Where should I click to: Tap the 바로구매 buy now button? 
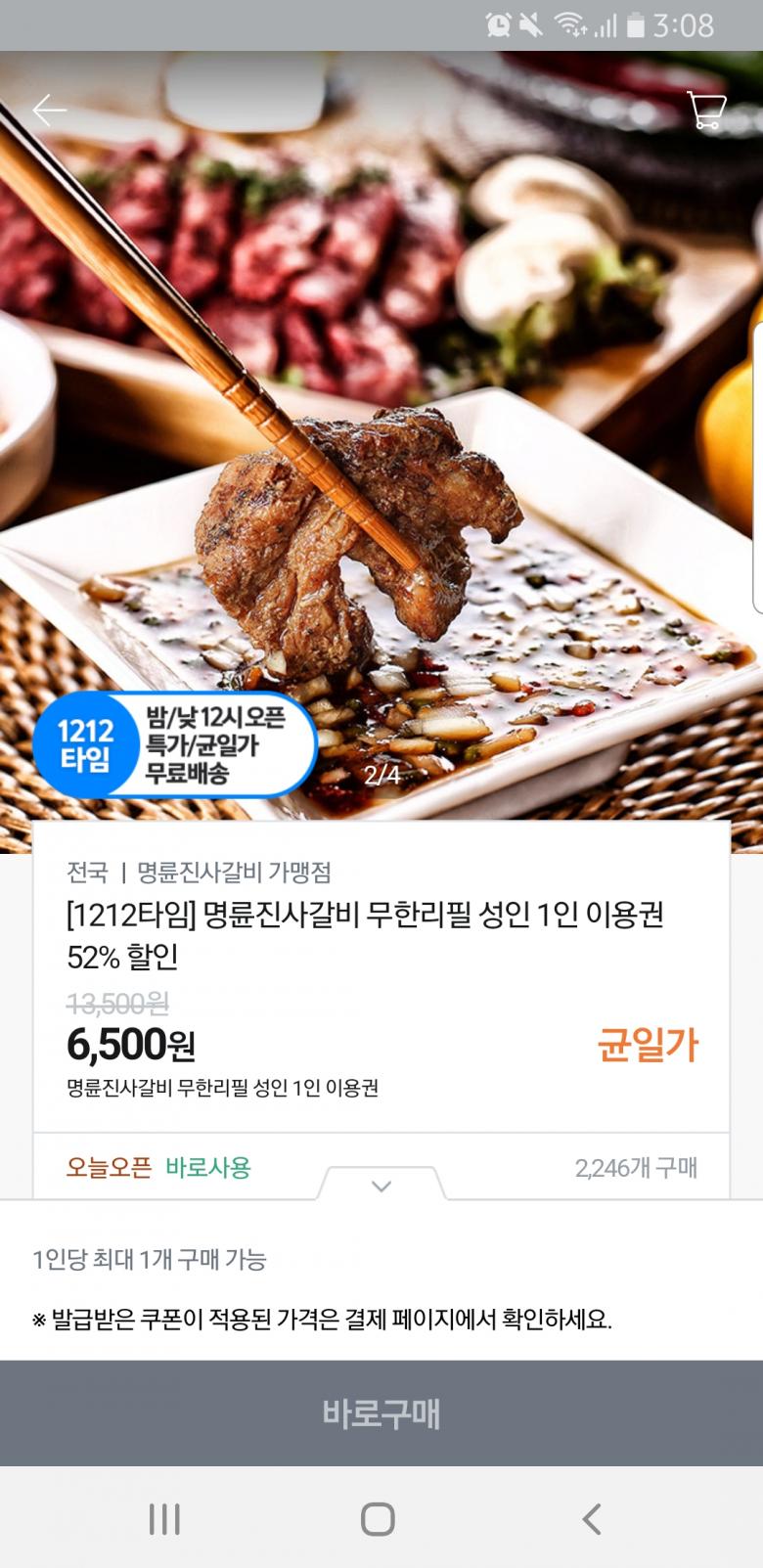381,1412
